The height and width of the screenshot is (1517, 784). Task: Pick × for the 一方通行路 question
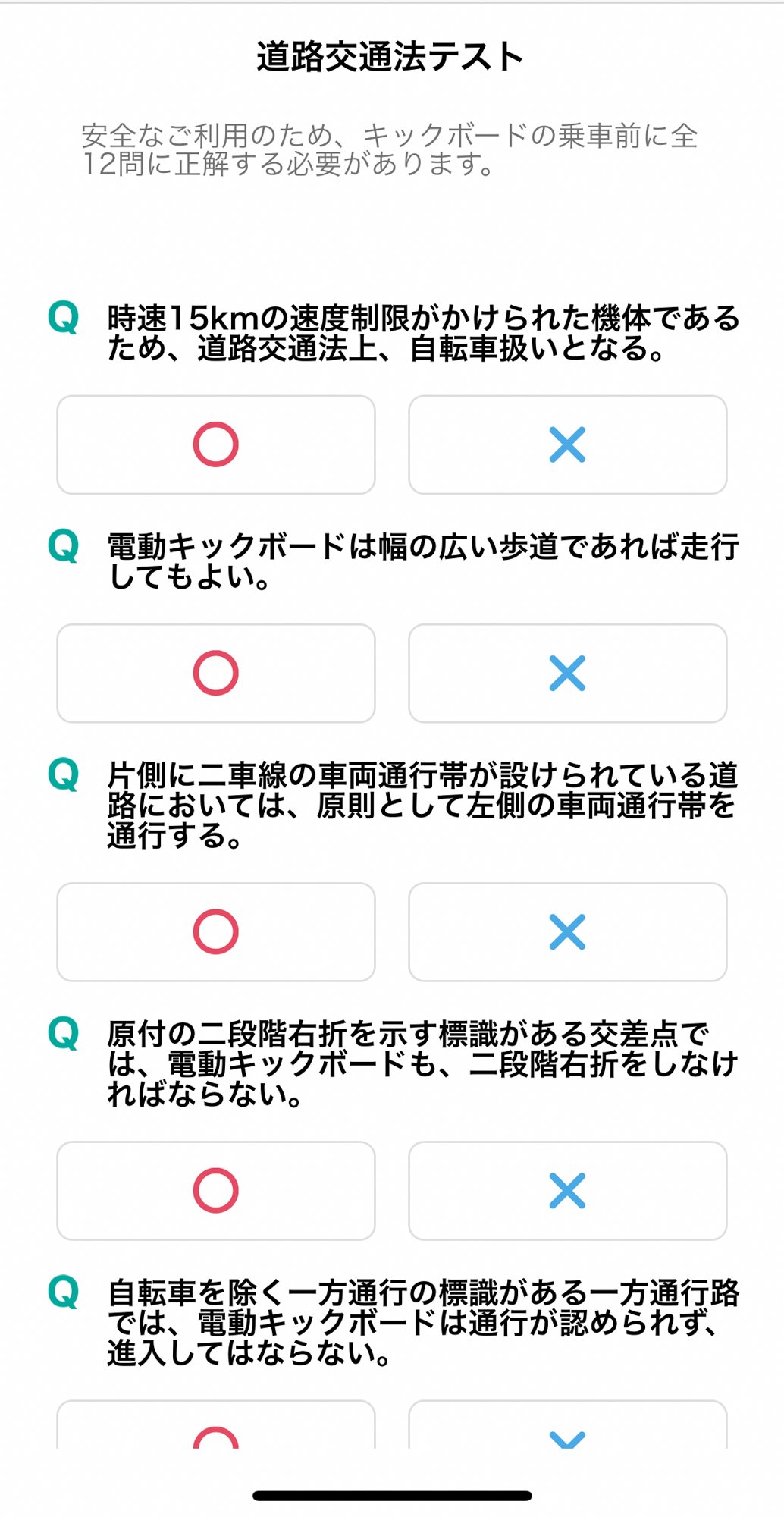(x=567, y=1427)
